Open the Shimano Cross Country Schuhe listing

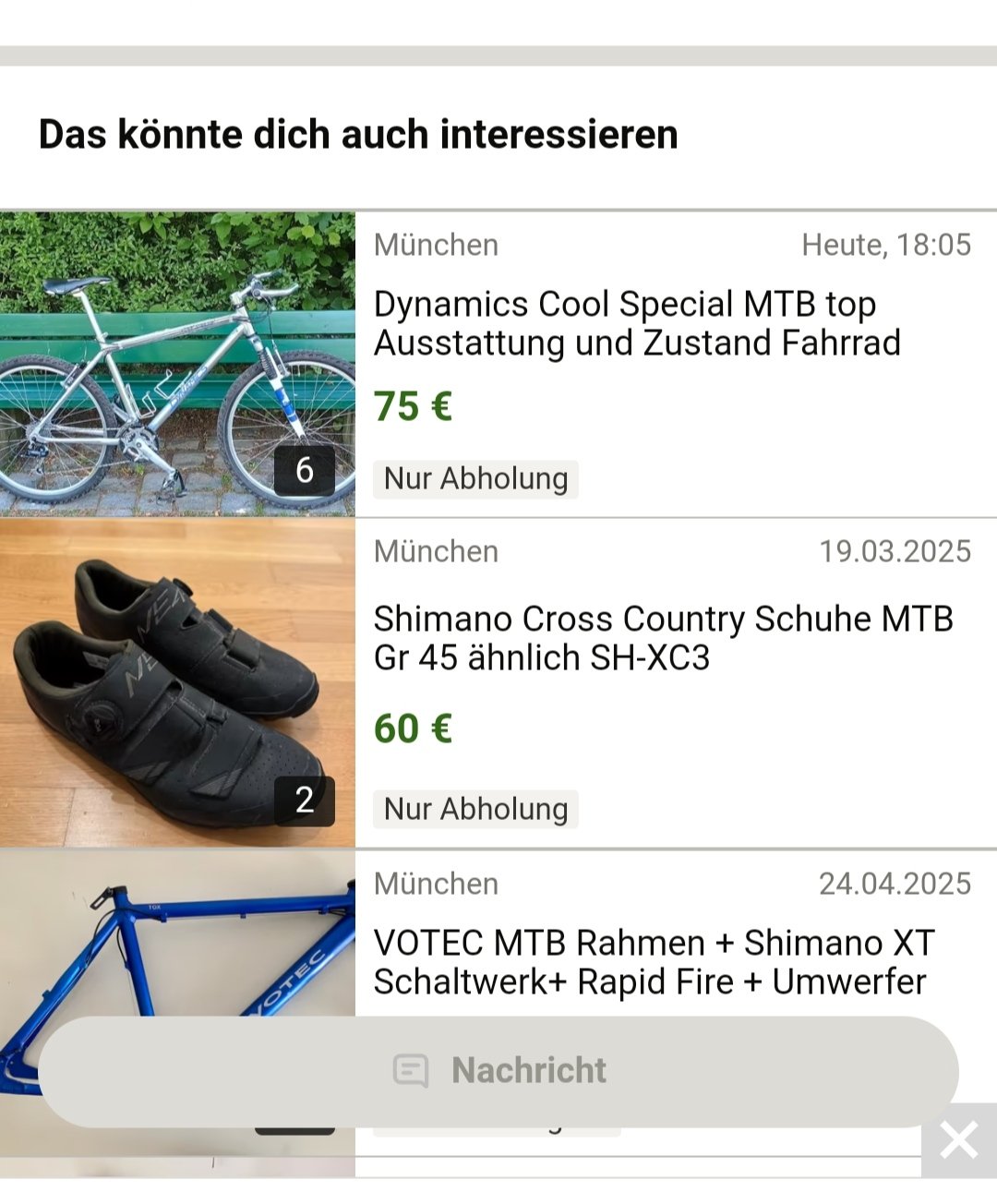(663, 638)
